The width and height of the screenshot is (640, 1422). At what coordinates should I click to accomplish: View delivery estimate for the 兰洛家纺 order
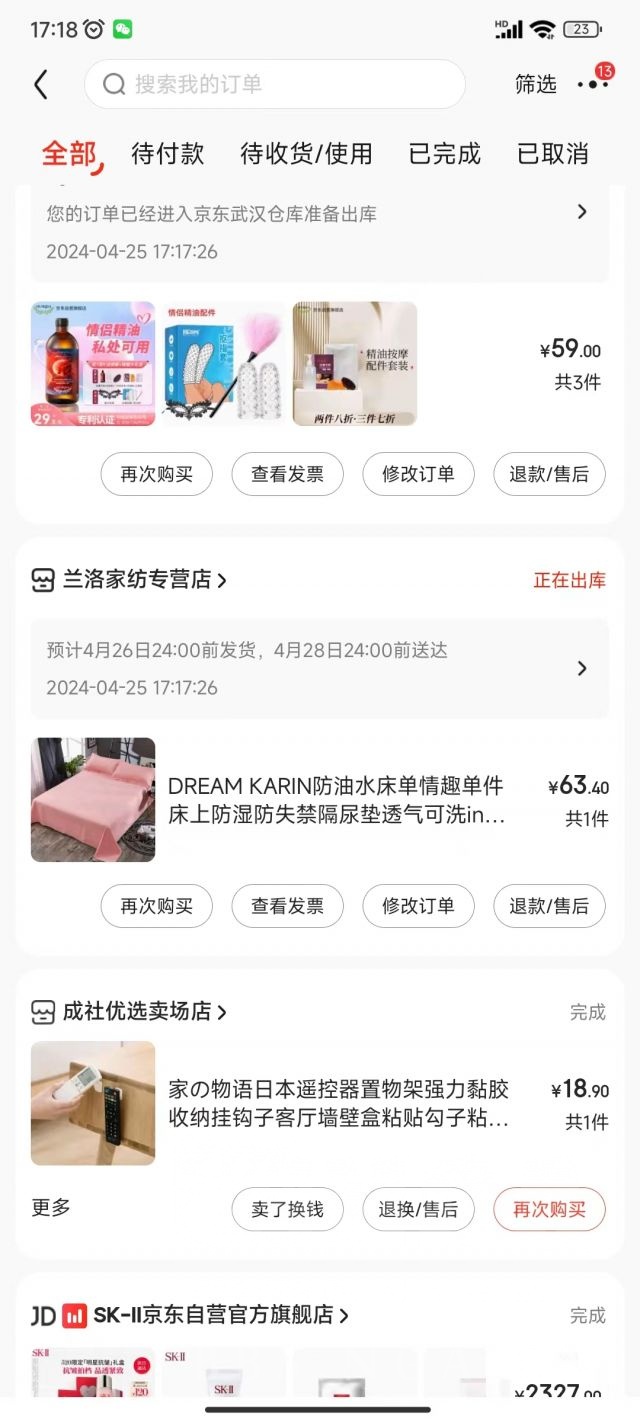[x=319, y=668]
